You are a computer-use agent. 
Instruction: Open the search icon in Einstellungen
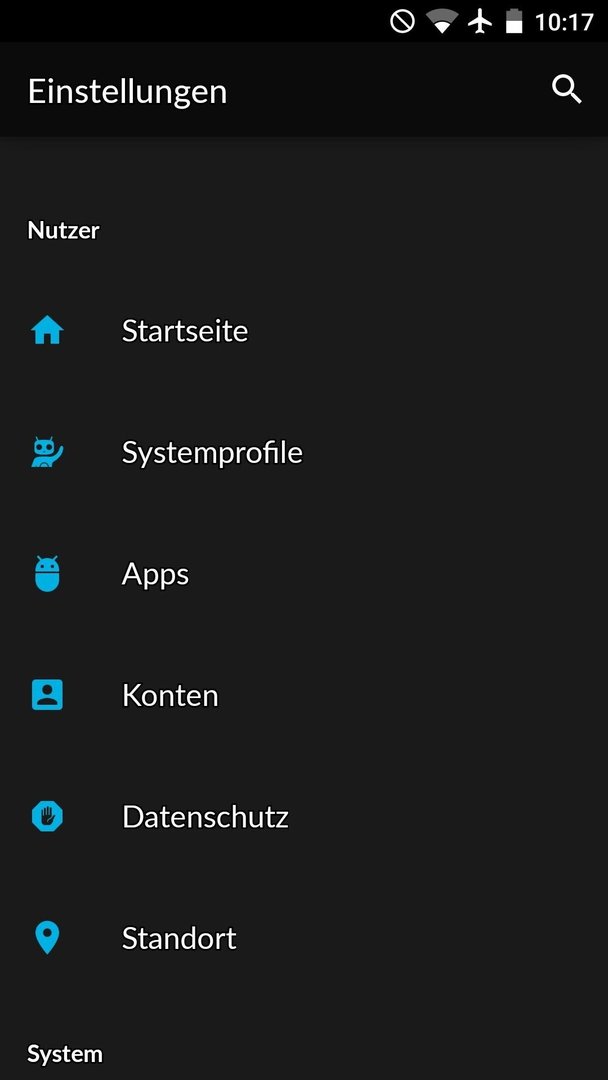coord(567,90)
